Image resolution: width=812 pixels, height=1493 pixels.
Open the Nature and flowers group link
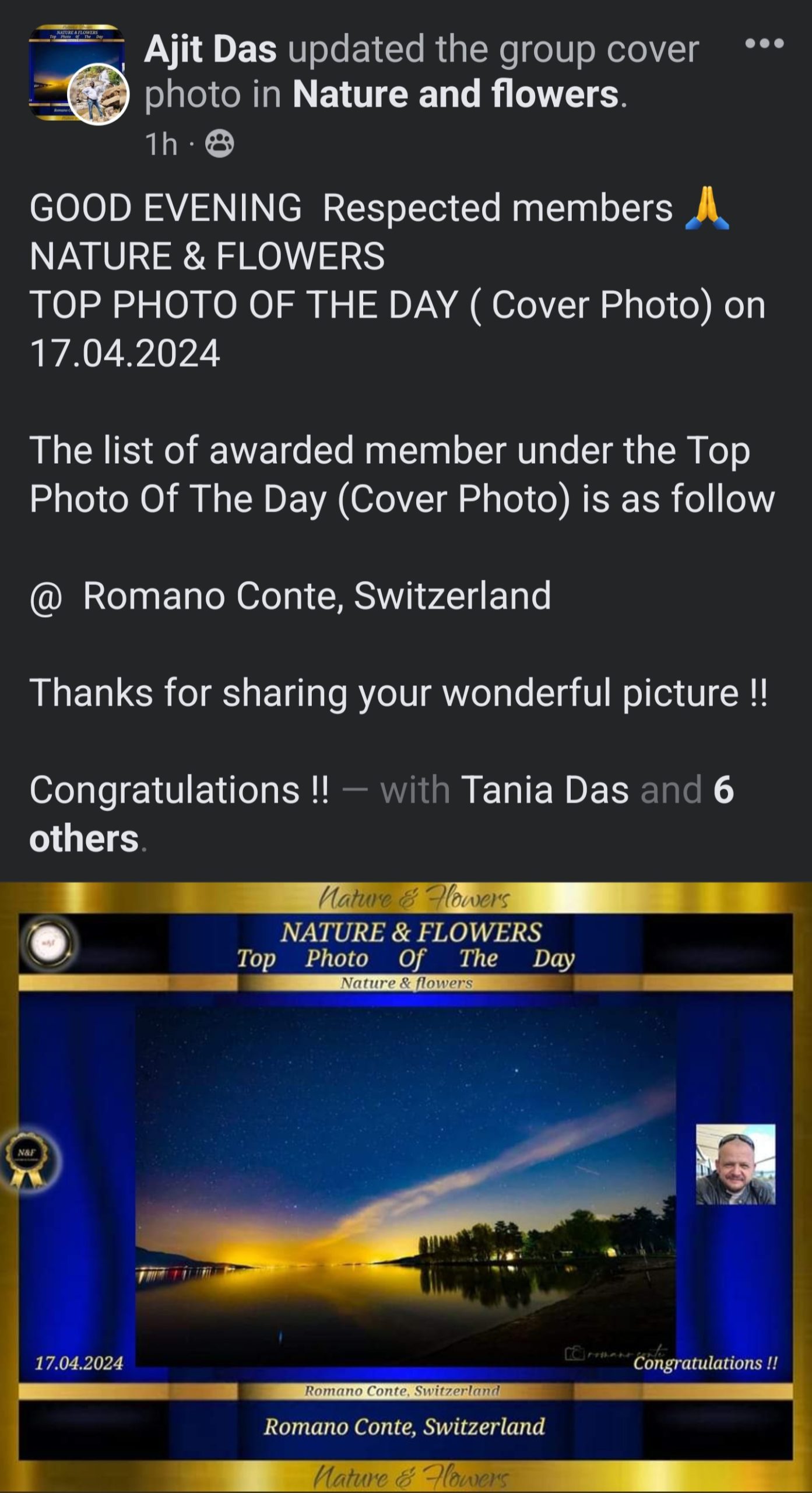point(455,94)
